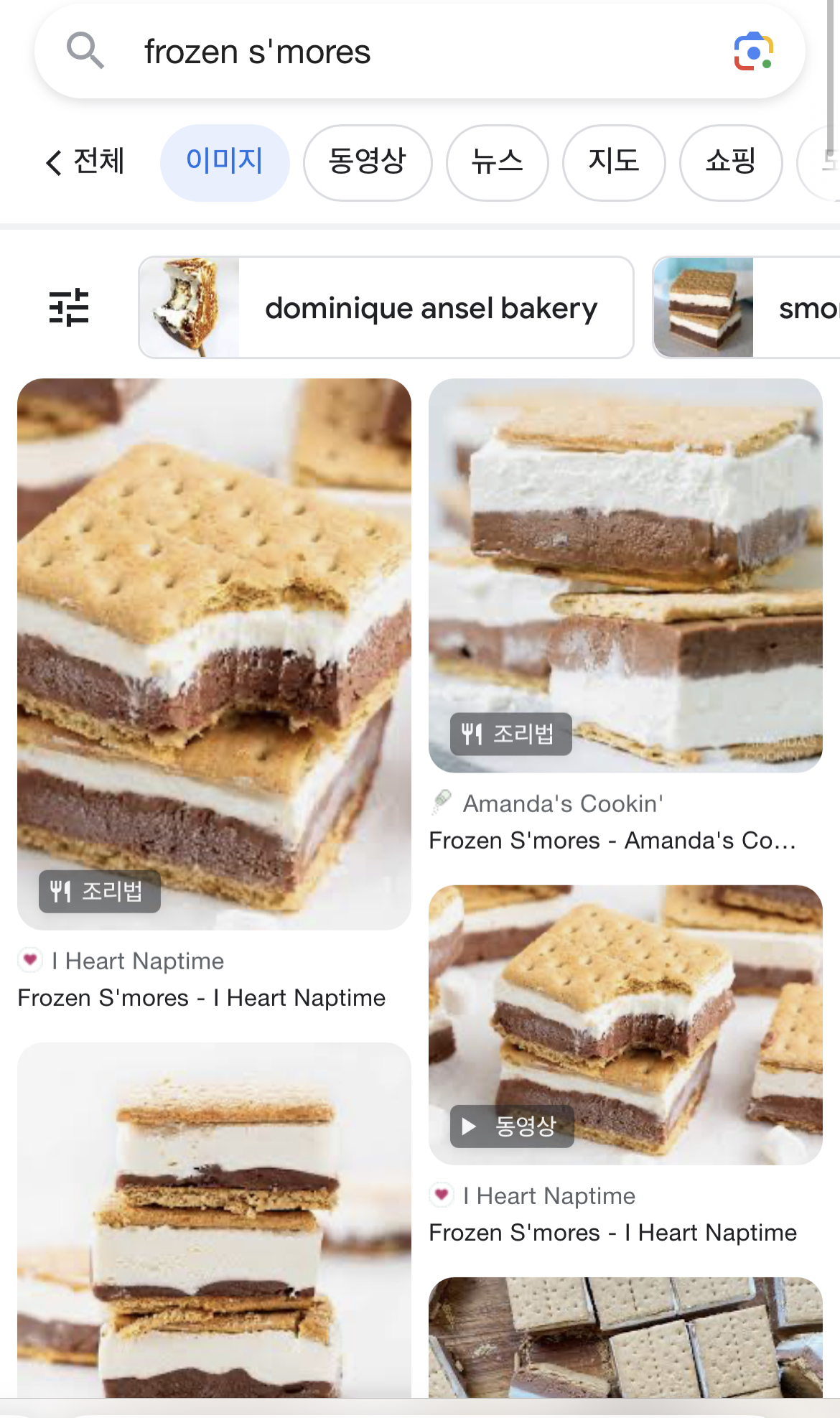
Task: Switch to the 쇼핑 tab
Action: tap(730, 162)
